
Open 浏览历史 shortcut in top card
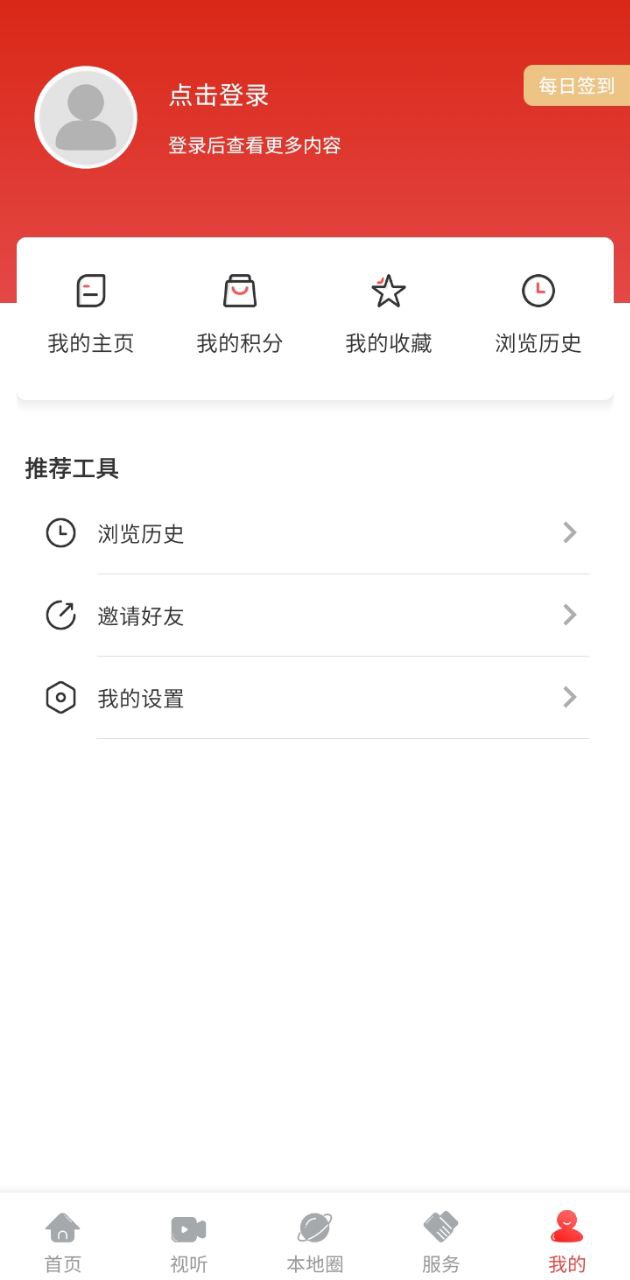pyautogui.click(x=538, y=315)
